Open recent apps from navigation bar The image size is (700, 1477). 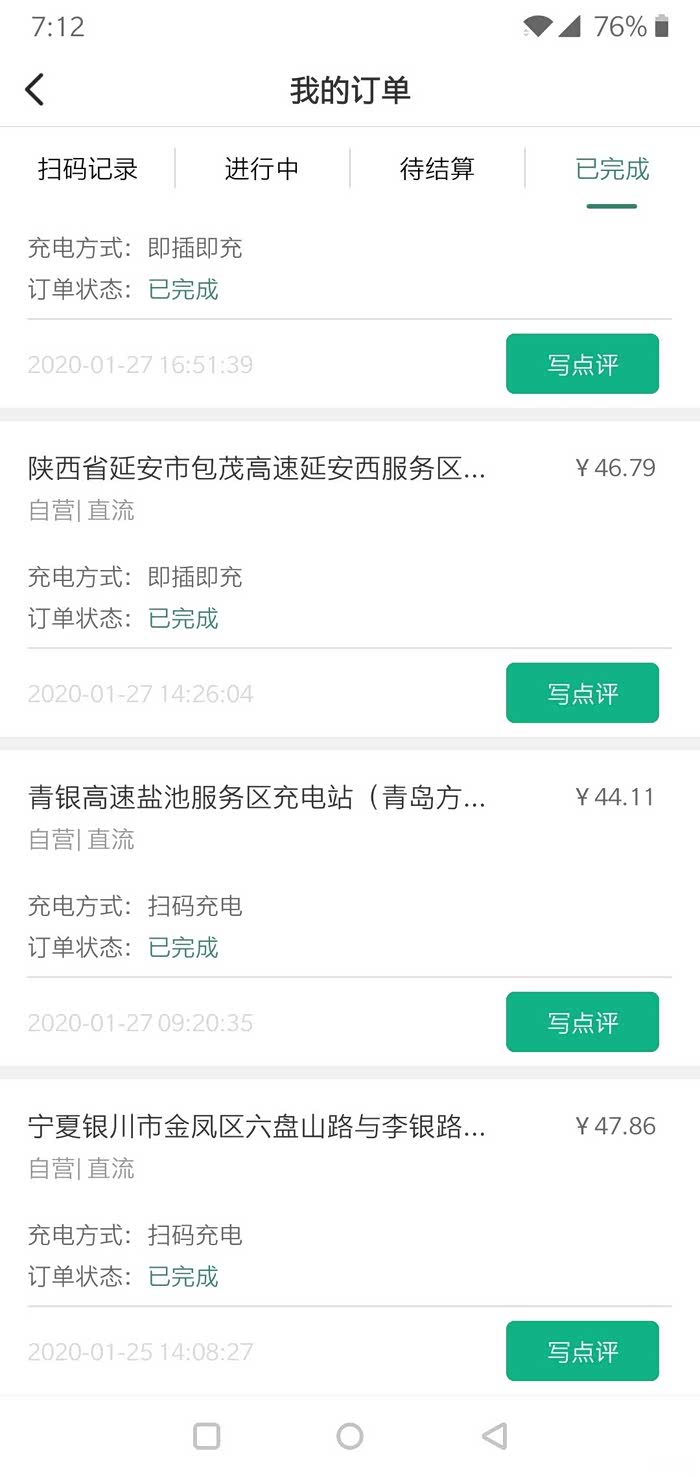click(x=206, y=1436)
